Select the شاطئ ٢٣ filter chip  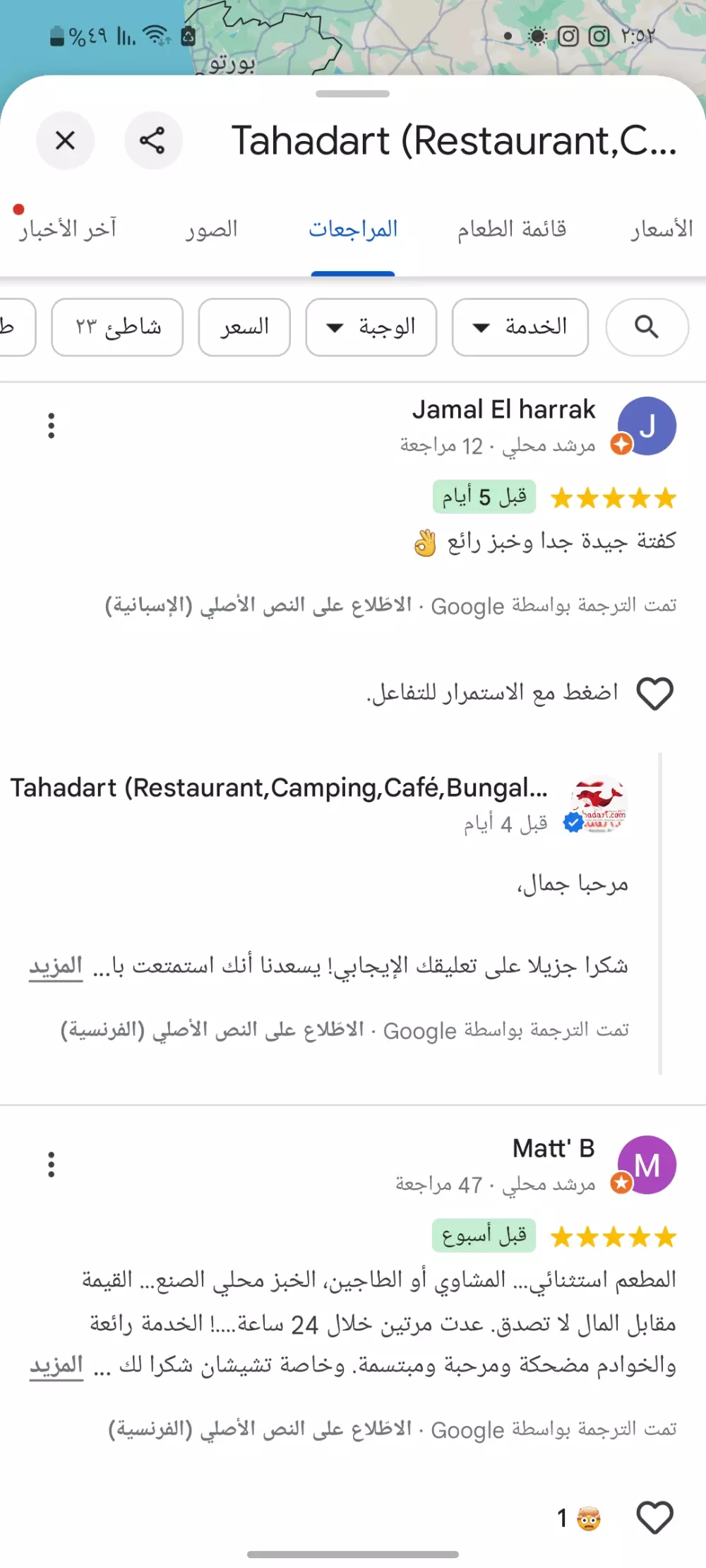click(116, 326)
